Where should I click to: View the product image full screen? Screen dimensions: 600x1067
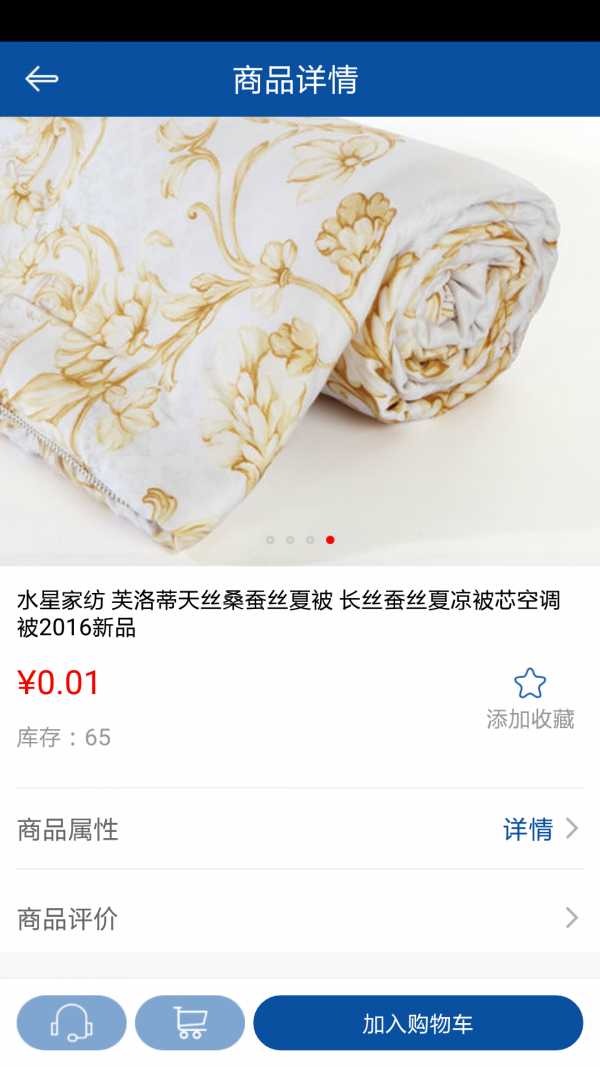pos(300,340)
